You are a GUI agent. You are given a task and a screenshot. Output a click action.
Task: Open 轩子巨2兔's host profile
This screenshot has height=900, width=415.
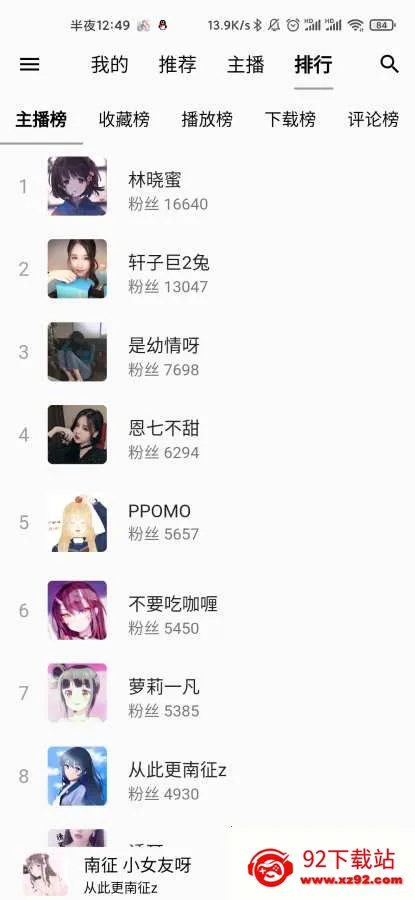tap(207, 269)
